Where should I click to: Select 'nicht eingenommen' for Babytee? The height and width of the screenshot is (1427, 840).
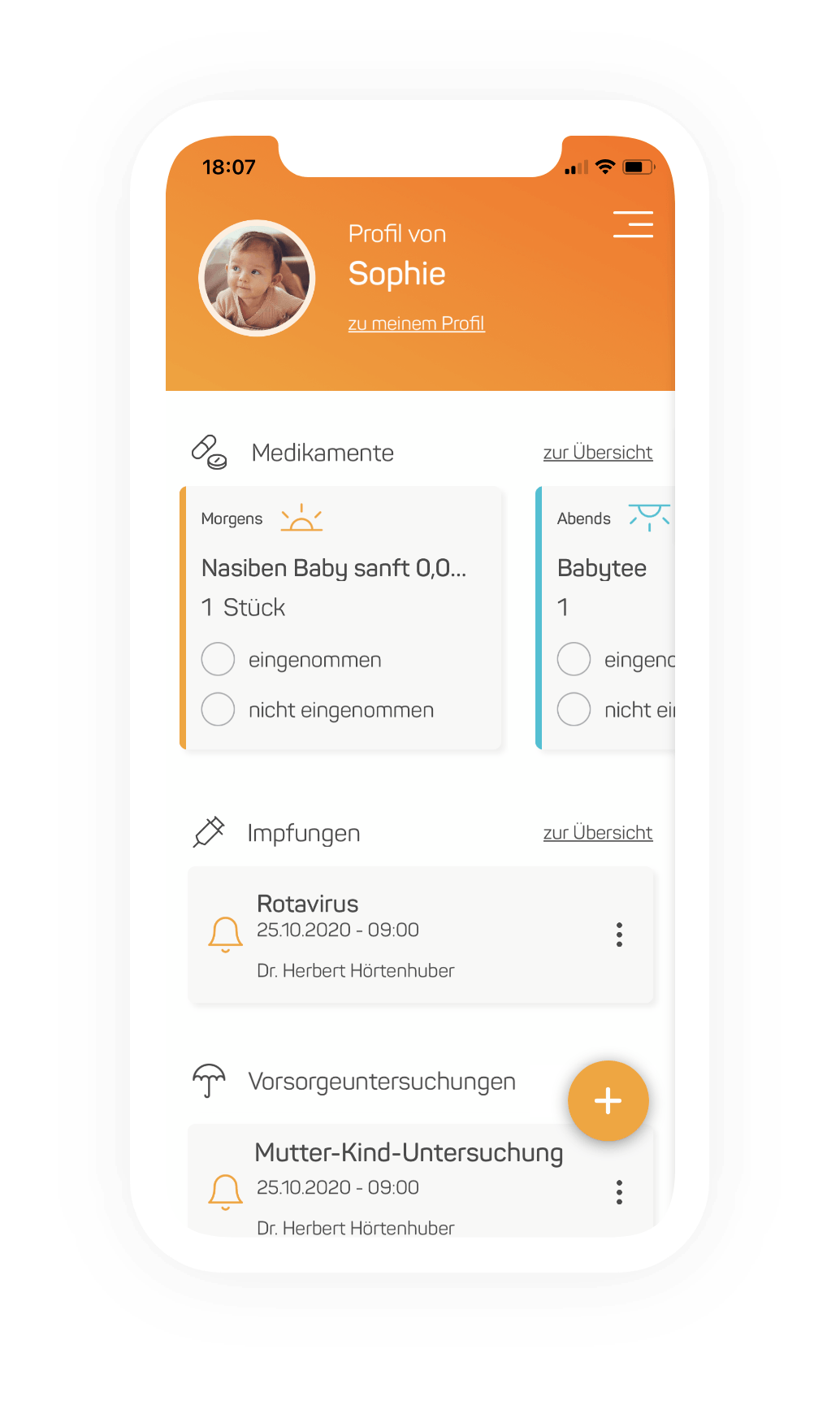[574, 709]
